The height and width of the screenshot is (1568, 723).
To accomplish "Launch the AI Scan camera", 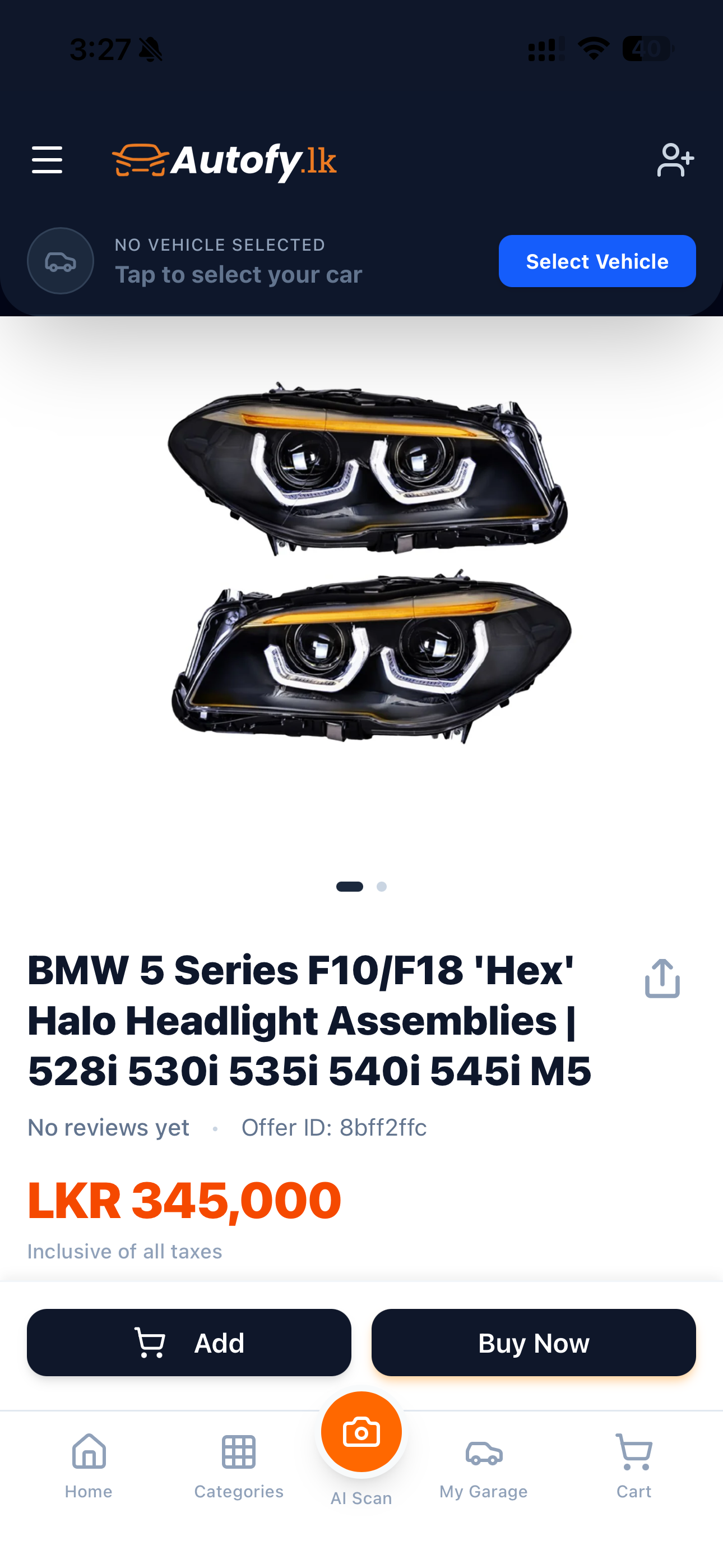I will [x=361, y=1432].
